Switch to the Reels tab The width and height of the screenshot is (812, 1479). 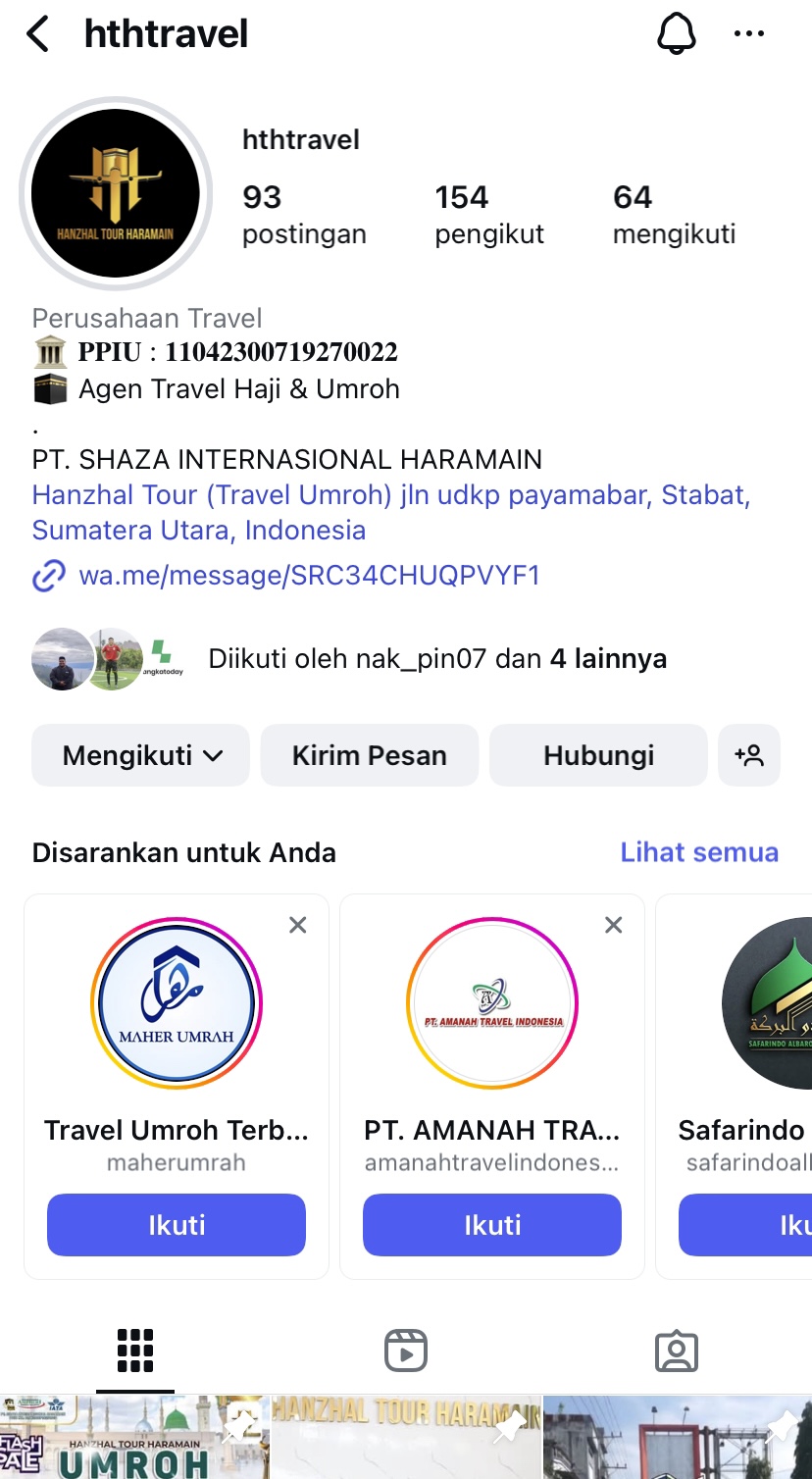click(406, 1351)
